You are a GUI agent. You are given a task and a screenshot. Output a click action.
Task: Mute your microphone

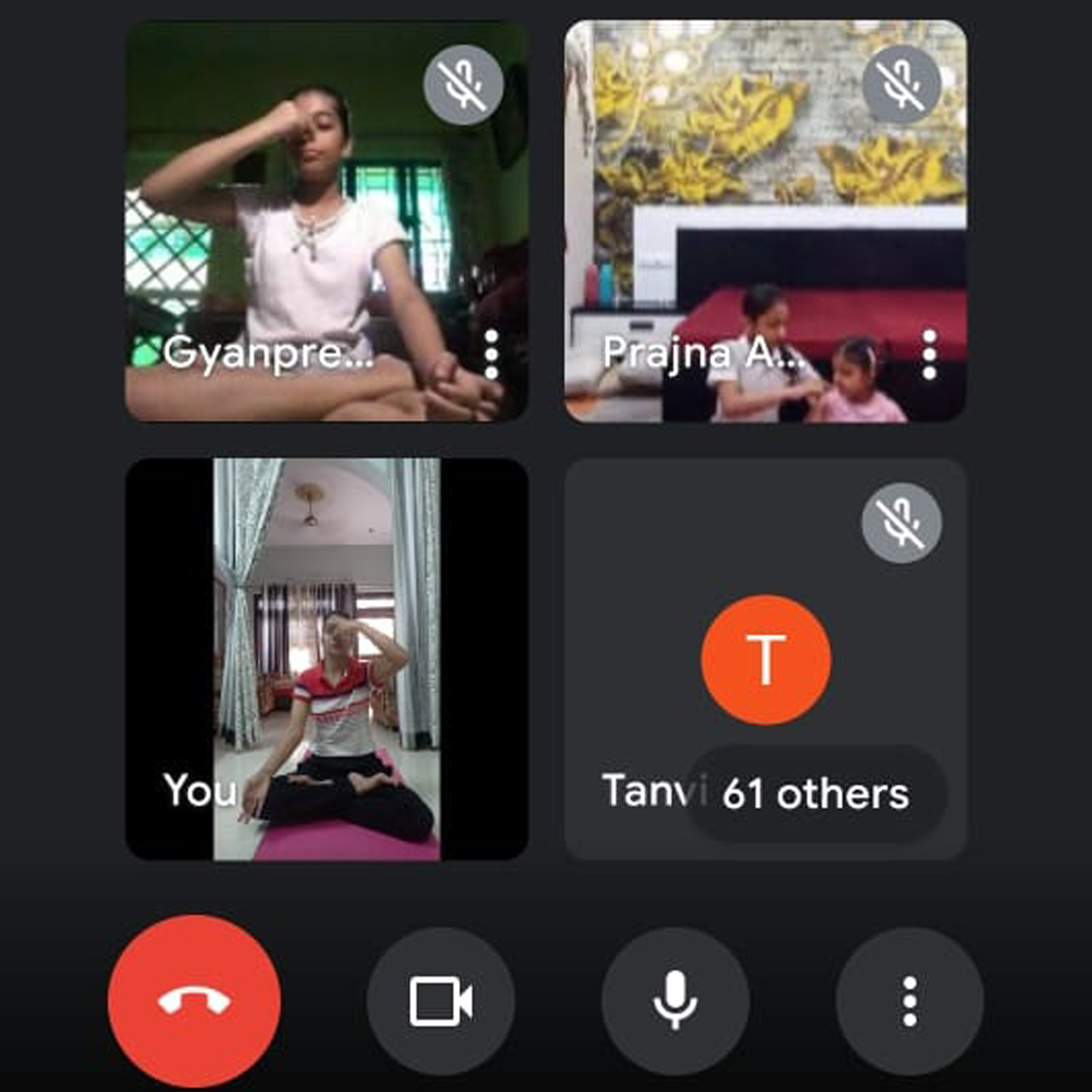pyautogui.click(x=675, y=1001)
